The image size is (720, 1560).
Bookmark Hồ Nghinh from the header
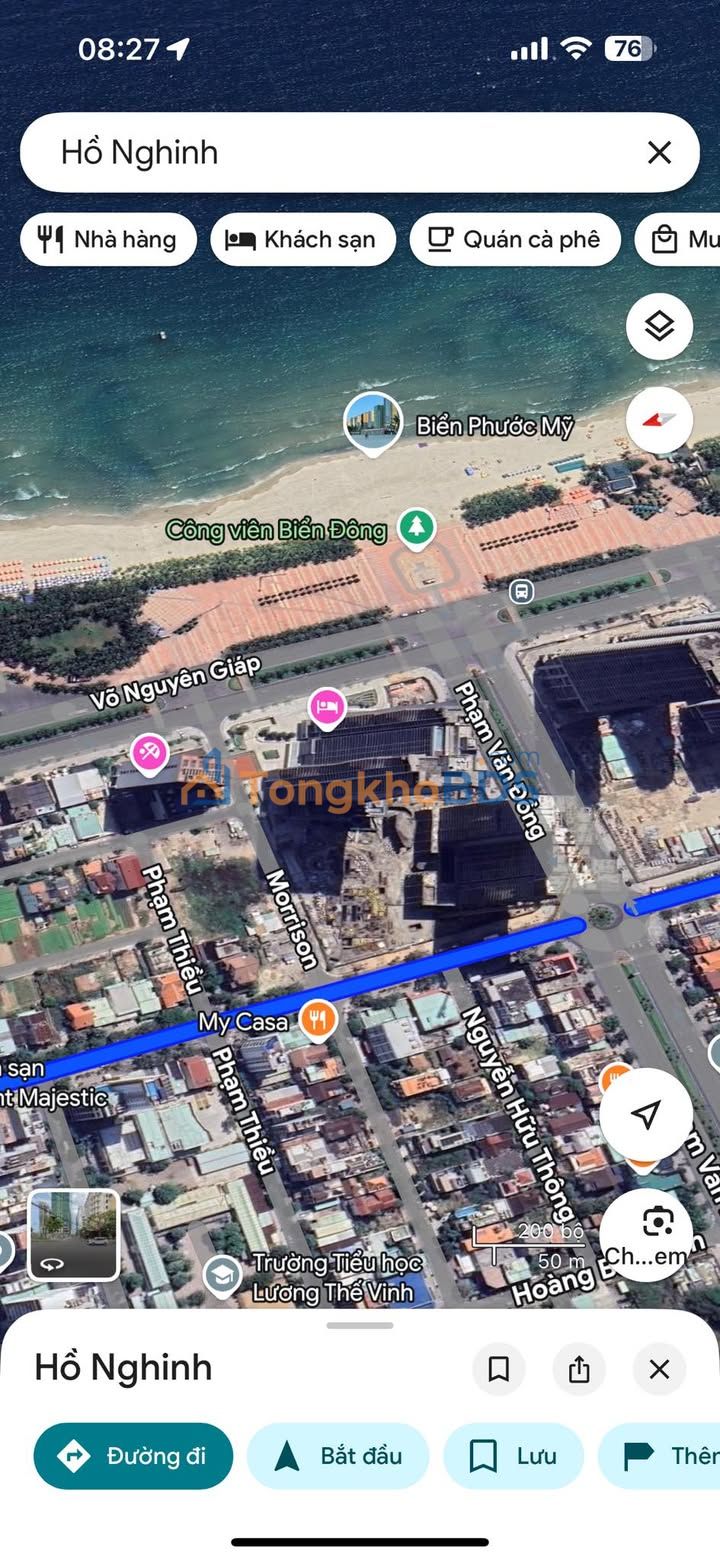click(498, 1369)
